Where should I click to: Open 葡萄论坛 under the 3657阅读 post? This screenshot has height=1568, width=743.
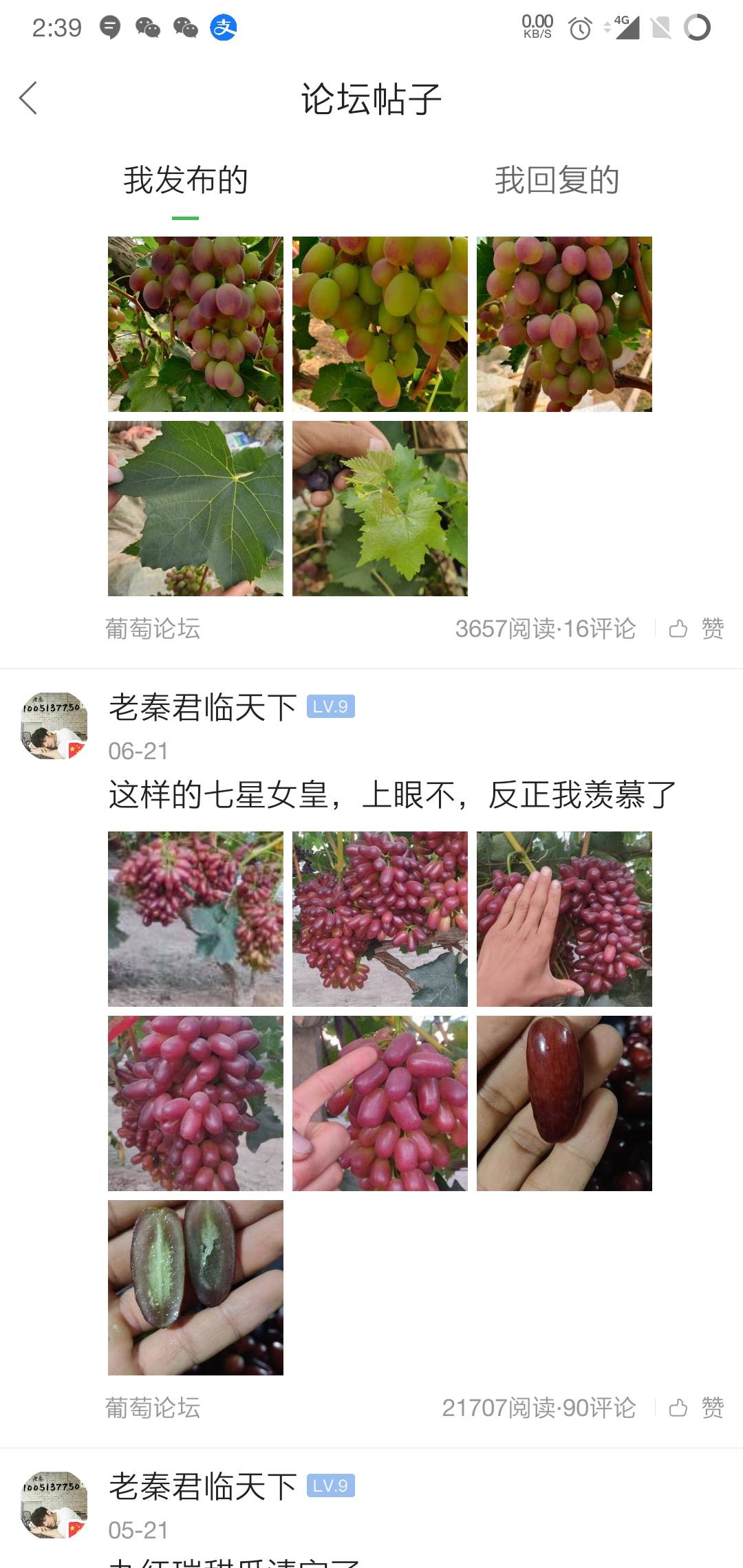[153, 629]
